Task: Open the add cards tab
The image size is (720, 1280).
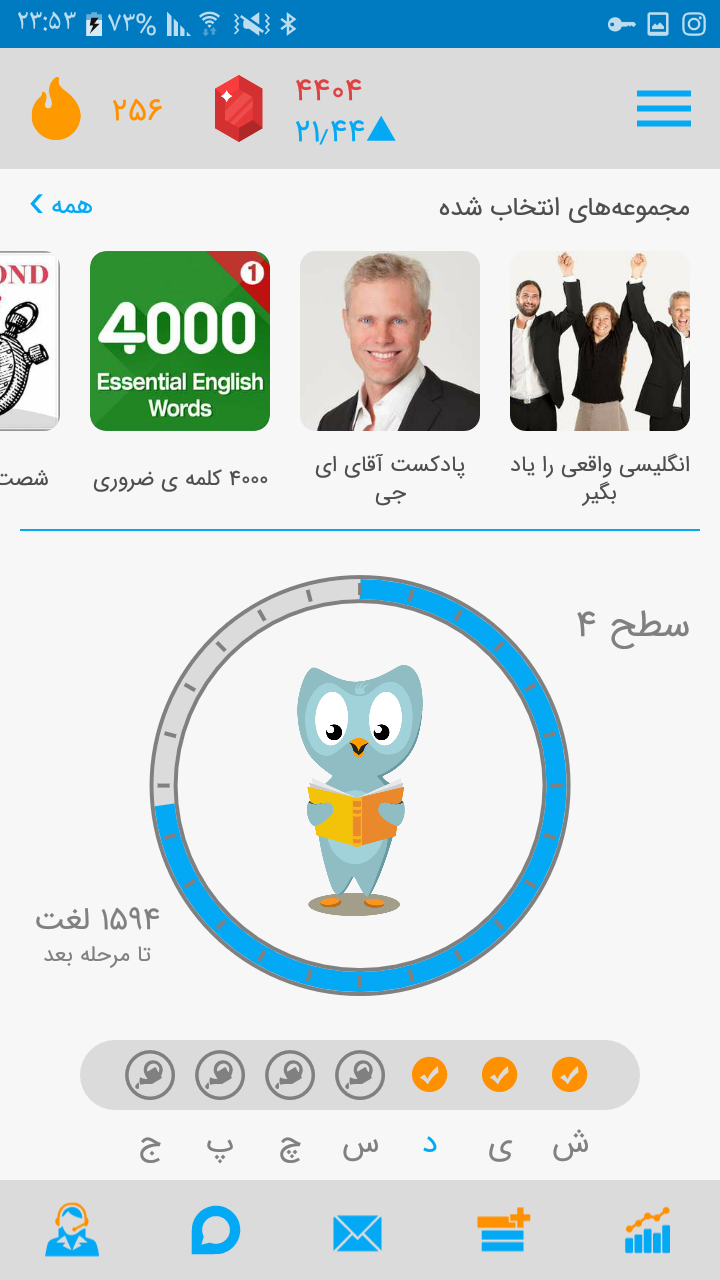Action: (503, 1231)
